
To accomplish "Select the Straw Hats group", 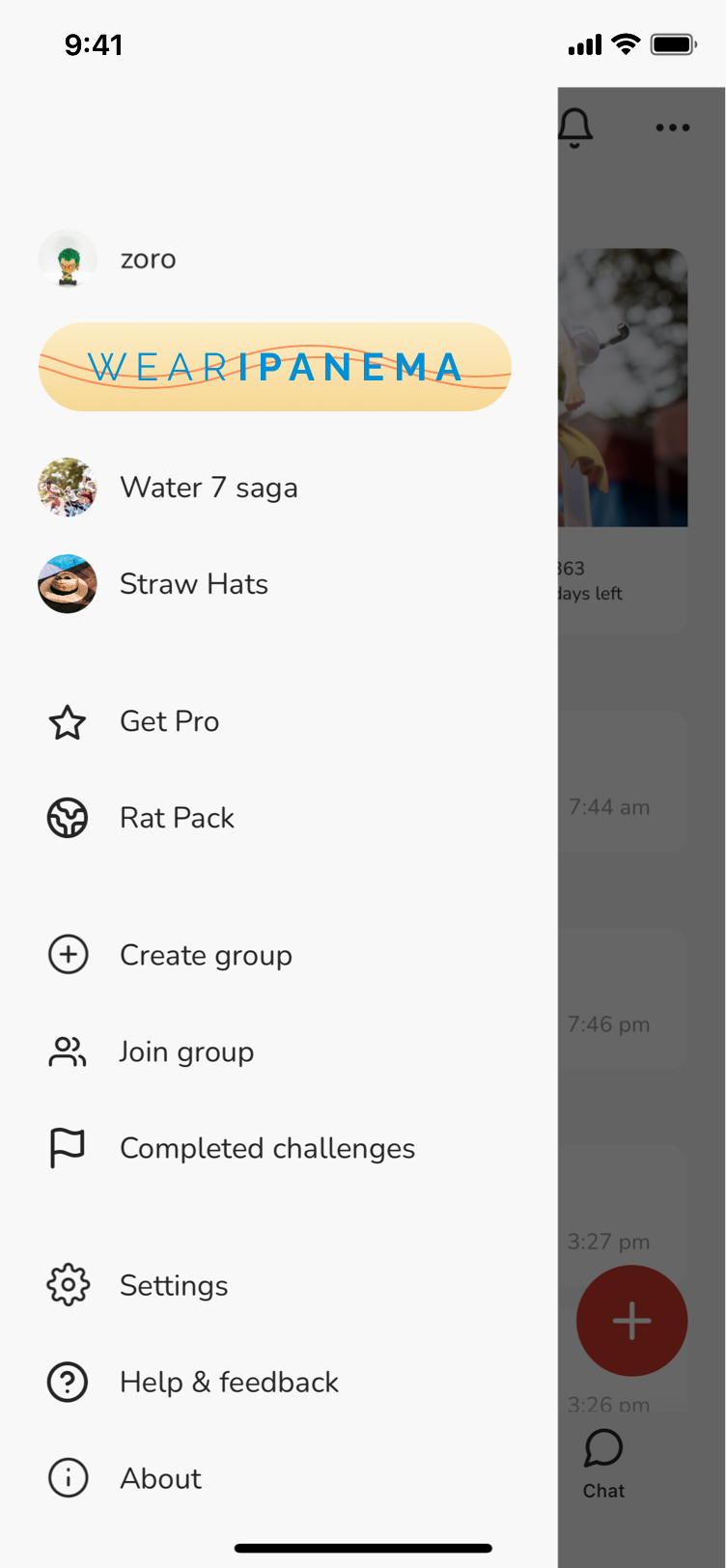I will pos(193,583).
